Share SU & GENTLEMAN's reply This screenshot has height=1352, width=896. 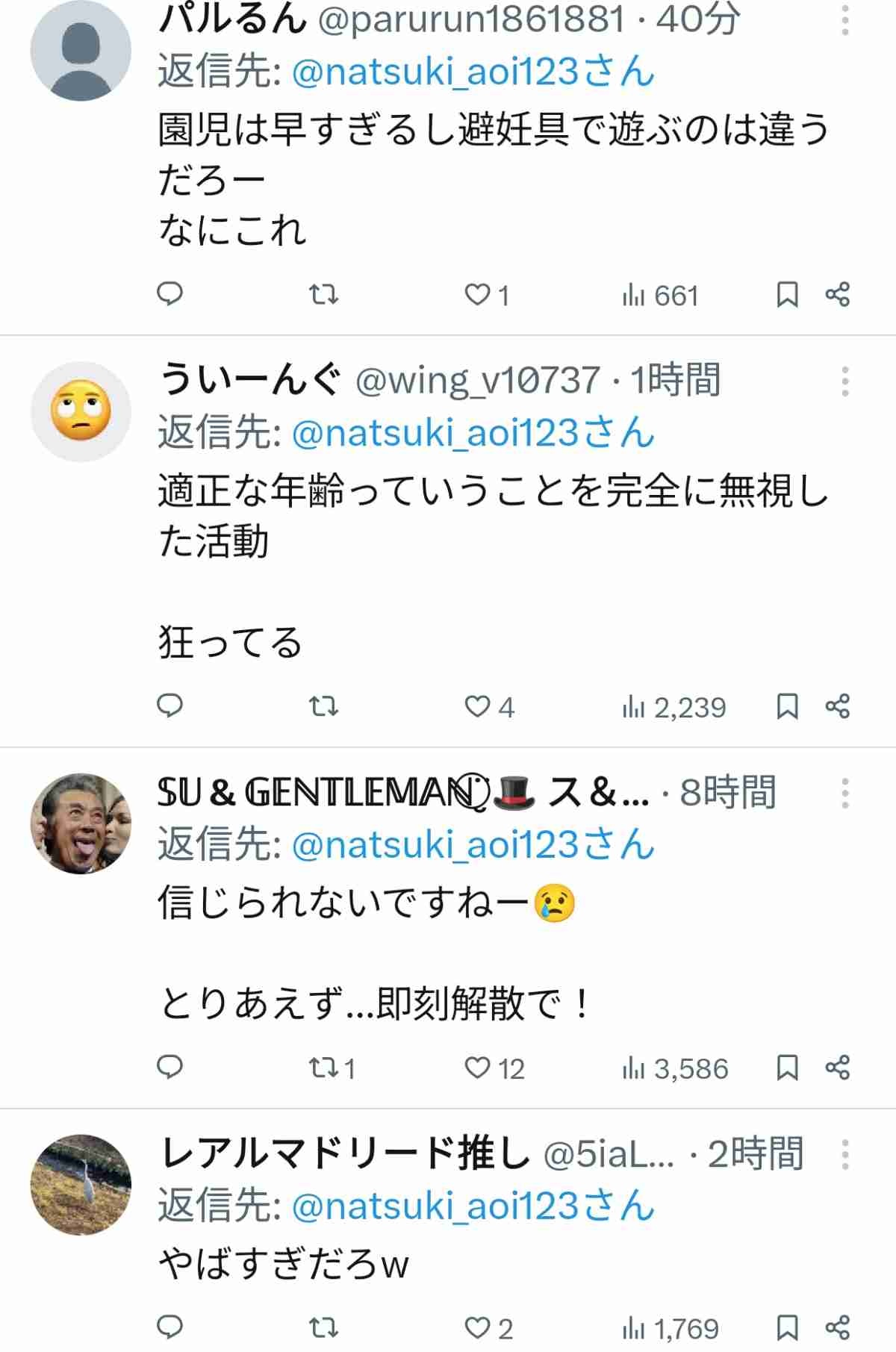838,1068
